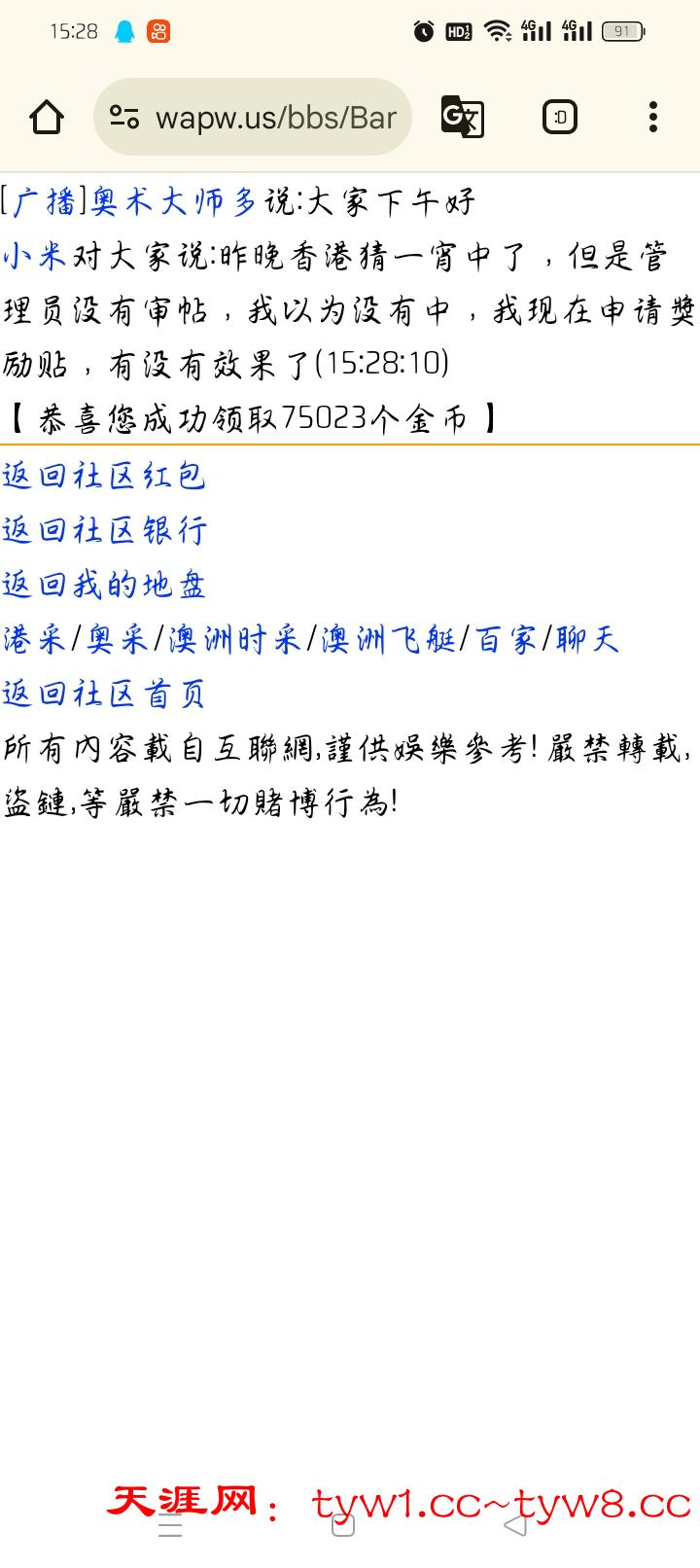Image resolution: width=700 pixels, height=1568 pixels.
Task: Go back to 社区银行
Action: point(104,530)
